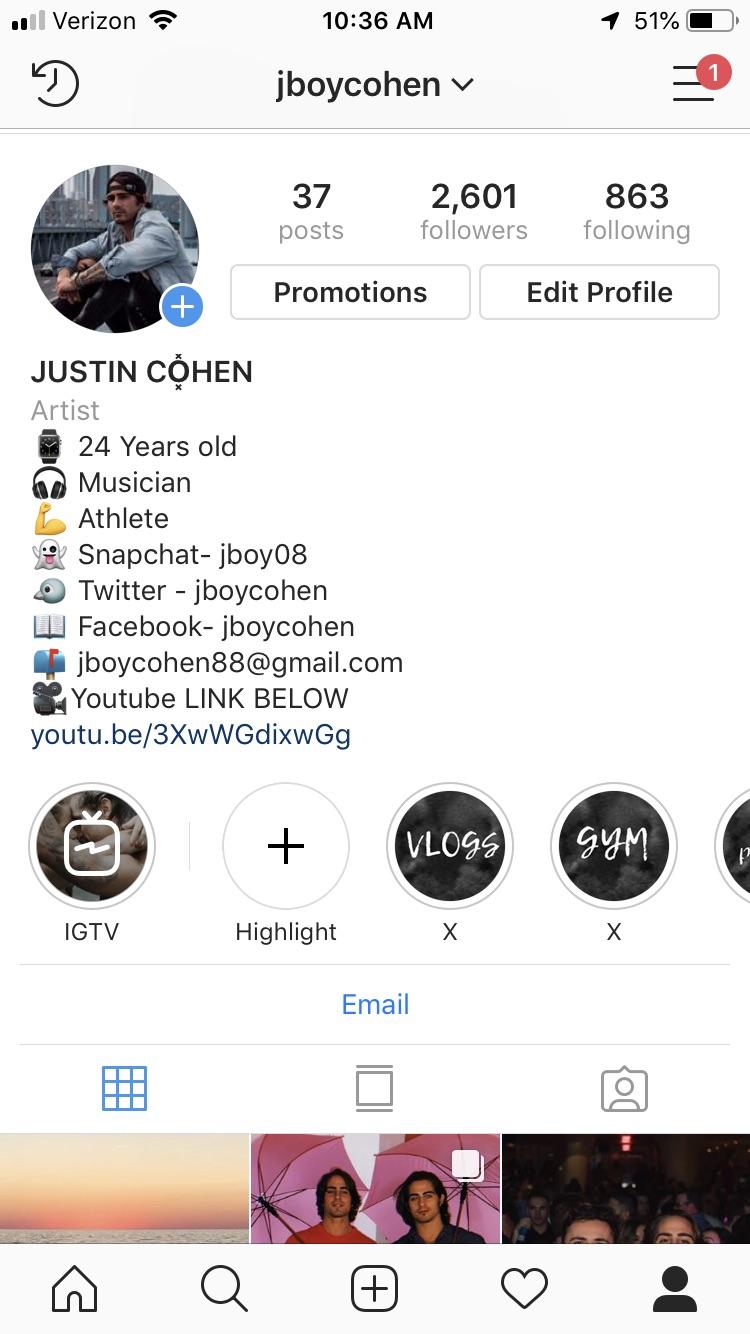Open the Activity heart tab
The width and height of the screenshot is (750, 1334).
(x=524, y=1288)
